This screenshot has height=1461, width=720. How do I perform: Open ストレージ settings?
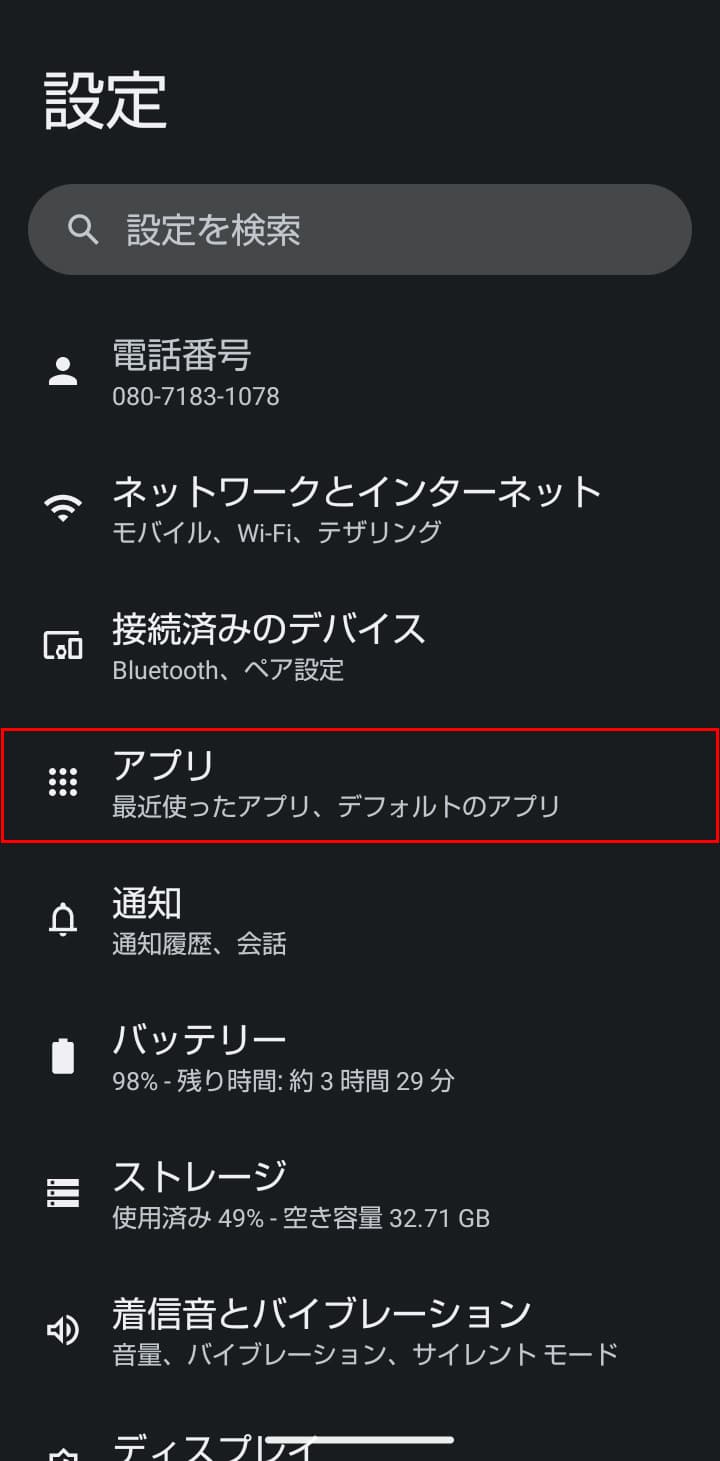point(360,1195)
